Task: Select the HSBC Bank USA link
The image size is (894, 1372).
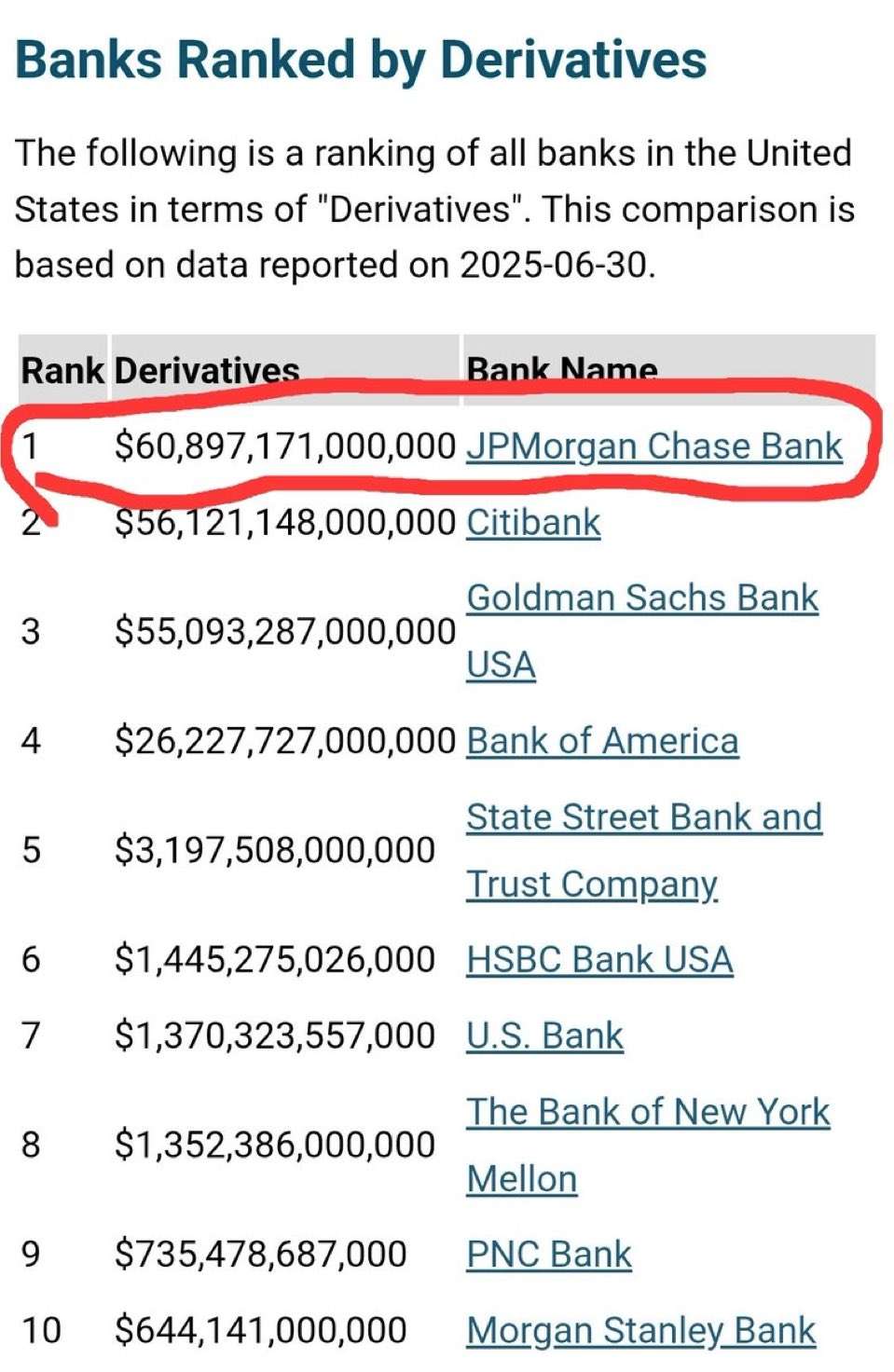Action: click(x=599, y=959)
